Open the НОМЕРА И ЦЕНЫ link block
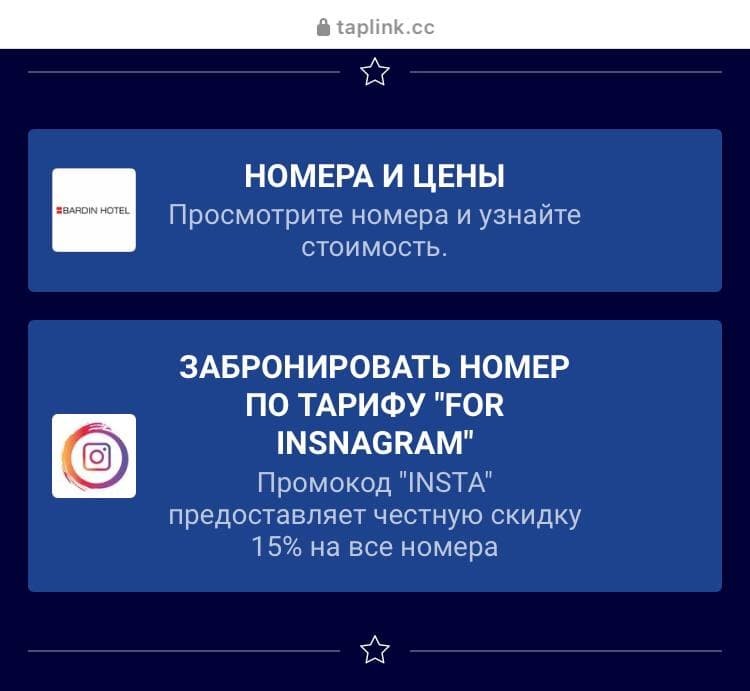The height and width of the screenshot is (691, 750). pyautogui.click(x=374, y=210)
